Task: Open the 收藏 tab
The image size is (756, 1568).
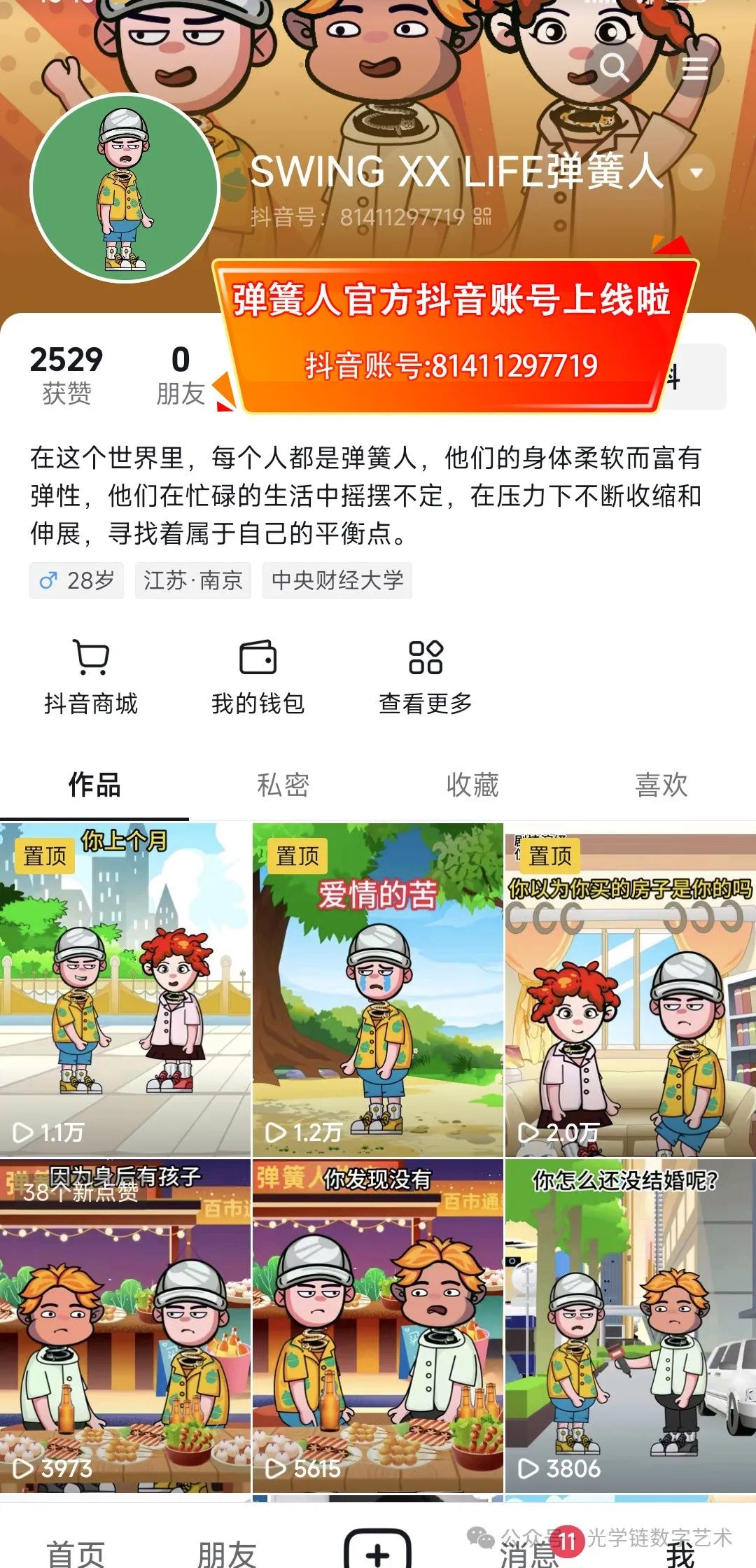Action: pos(472,785)
